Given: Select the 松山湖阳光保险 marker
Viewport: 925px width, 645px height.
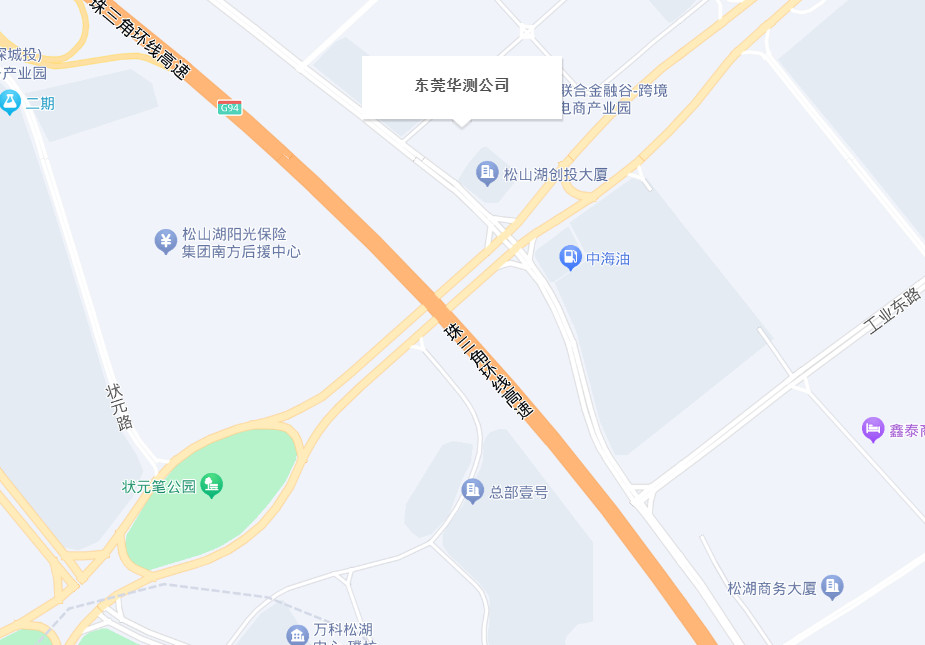Looking at the screenshot, I should point(166,241).
